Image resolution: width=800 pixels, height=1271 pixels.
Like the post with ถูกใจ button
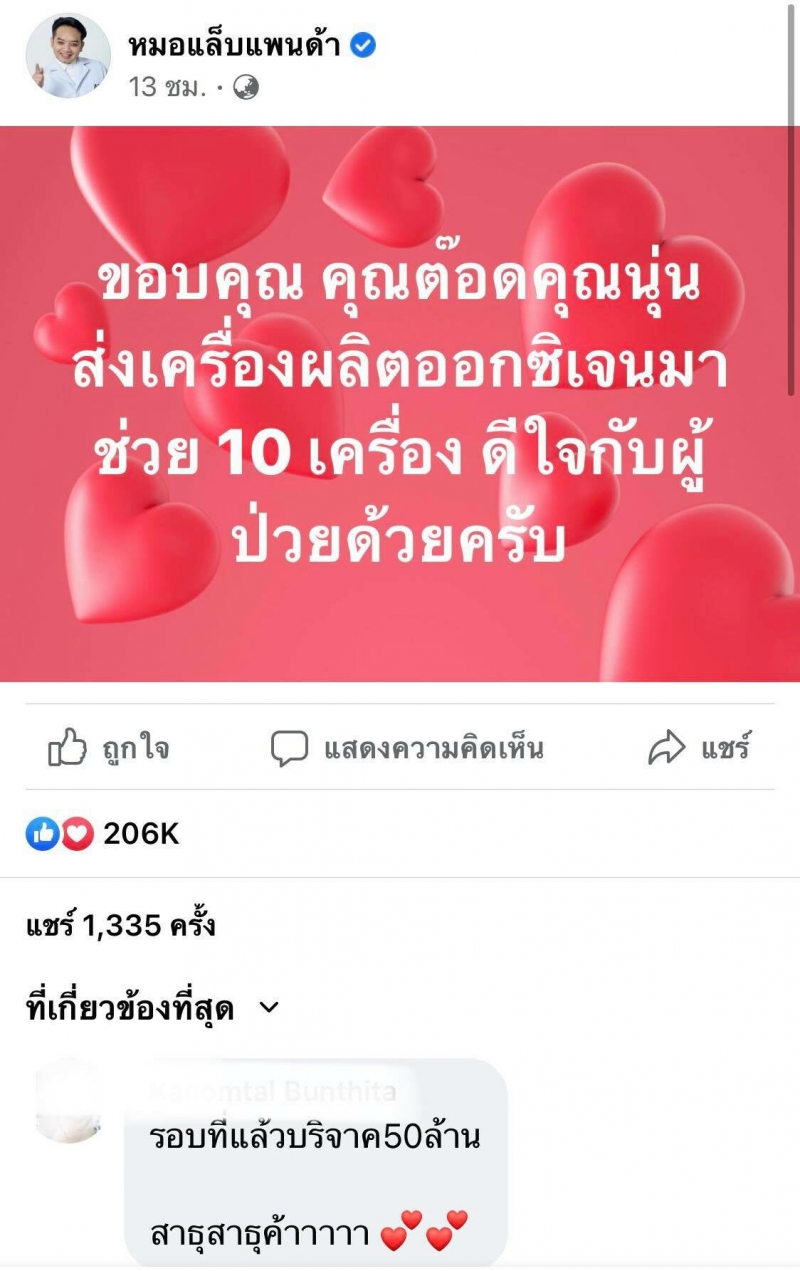point(108,748)
